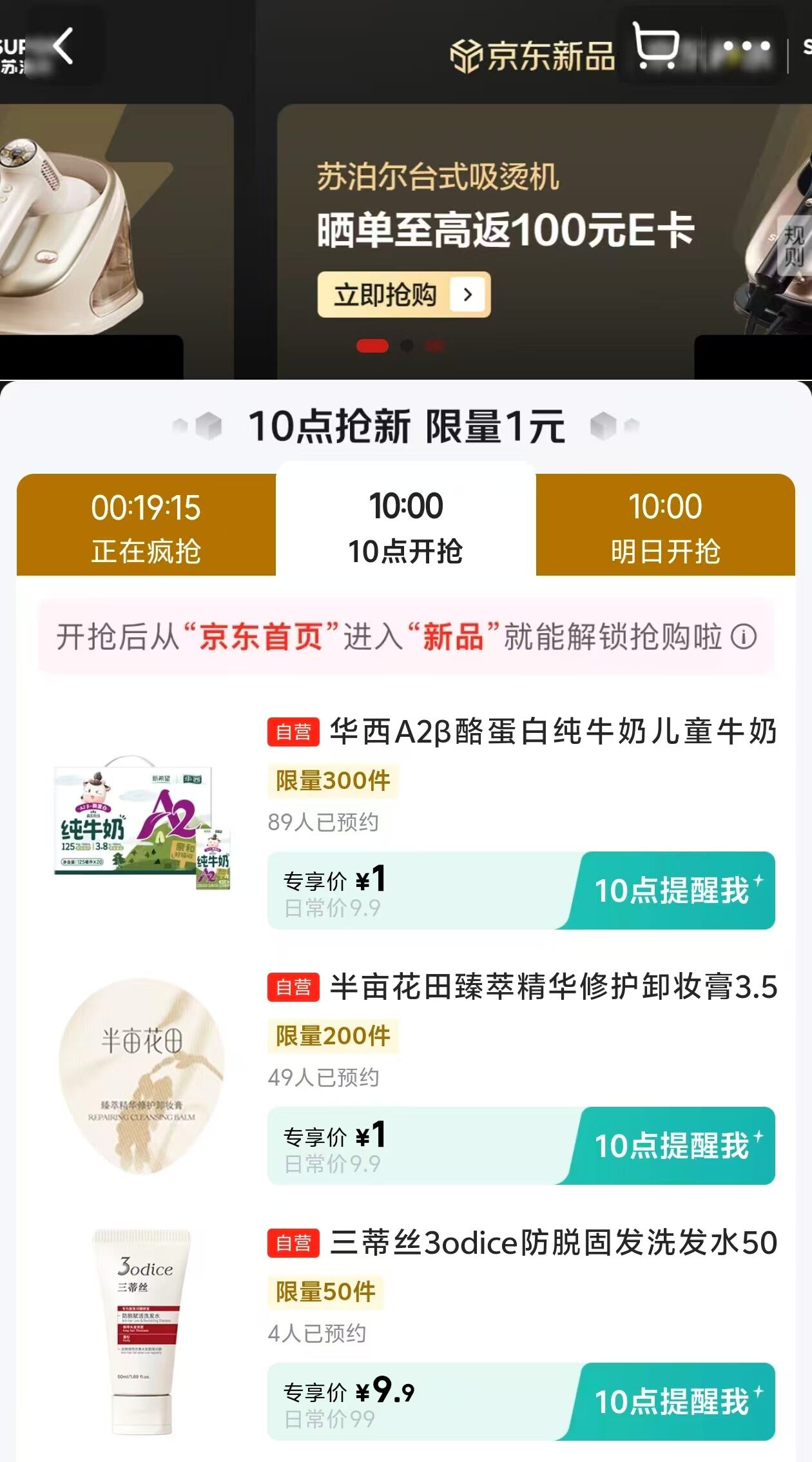Set 10点提醒我 for 三蒂丝3odice shampoo
The image size is (812, 1462).
(x=673, y=1401)
